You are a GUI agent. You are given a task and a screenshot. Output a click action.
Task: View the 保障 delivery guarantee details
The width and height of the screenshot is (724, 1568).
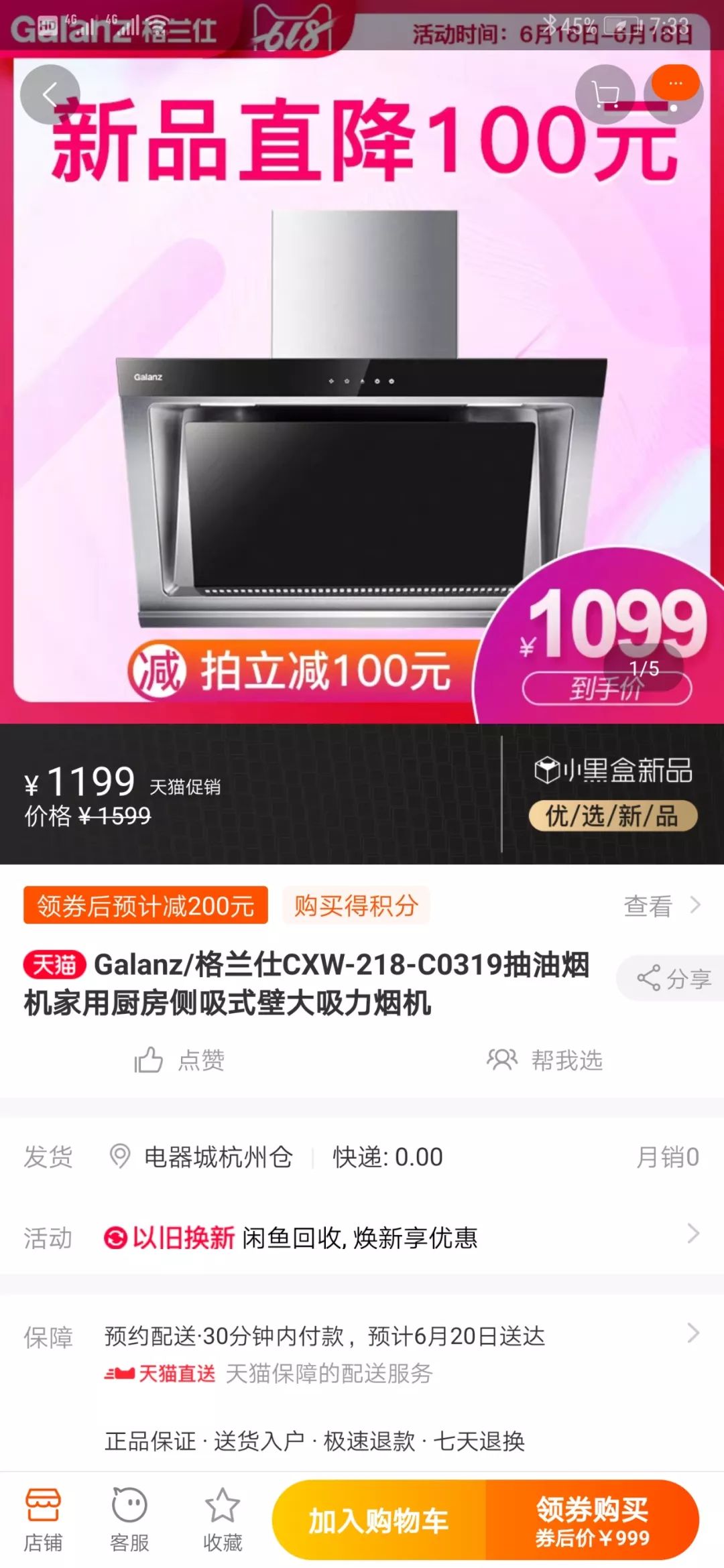pyautogui.click(x=362, y=1354)
